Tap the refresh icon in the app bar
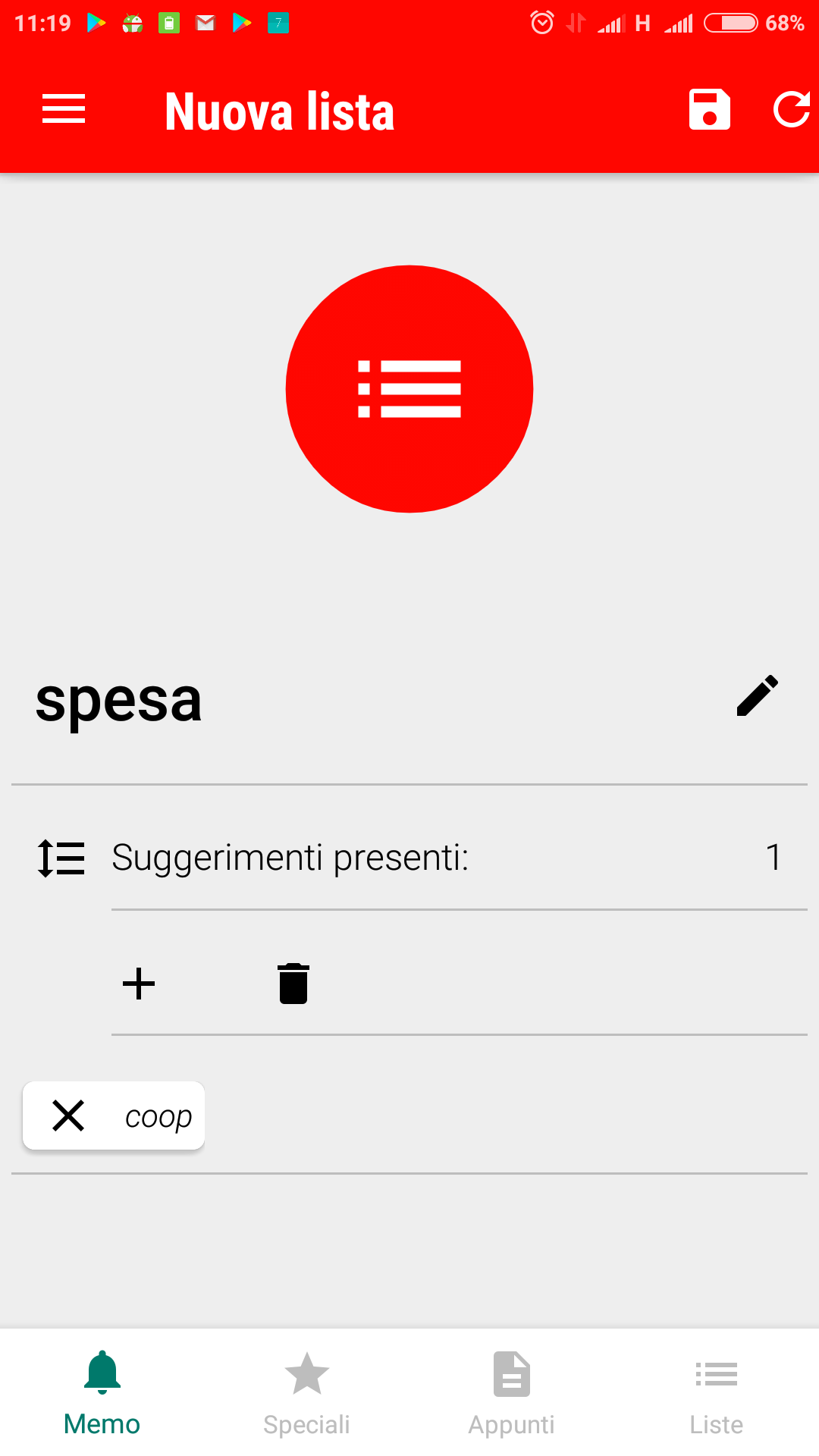The image size is (819, 1456). 792,110
